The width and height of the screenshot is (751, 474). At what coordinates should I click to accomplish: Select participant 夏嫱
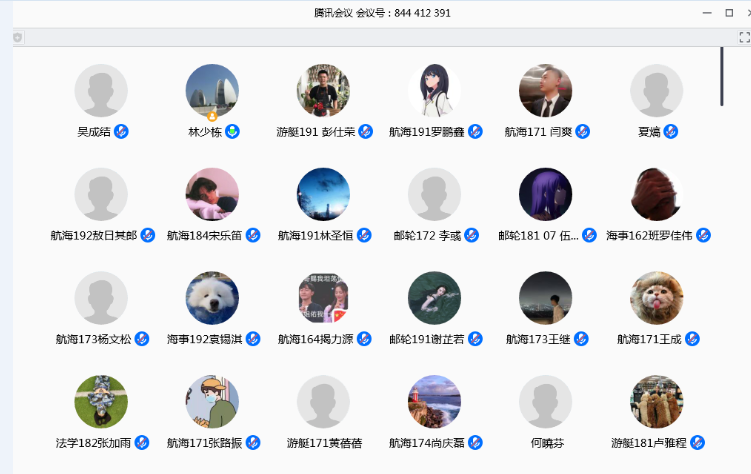click(x=656, y=91)
